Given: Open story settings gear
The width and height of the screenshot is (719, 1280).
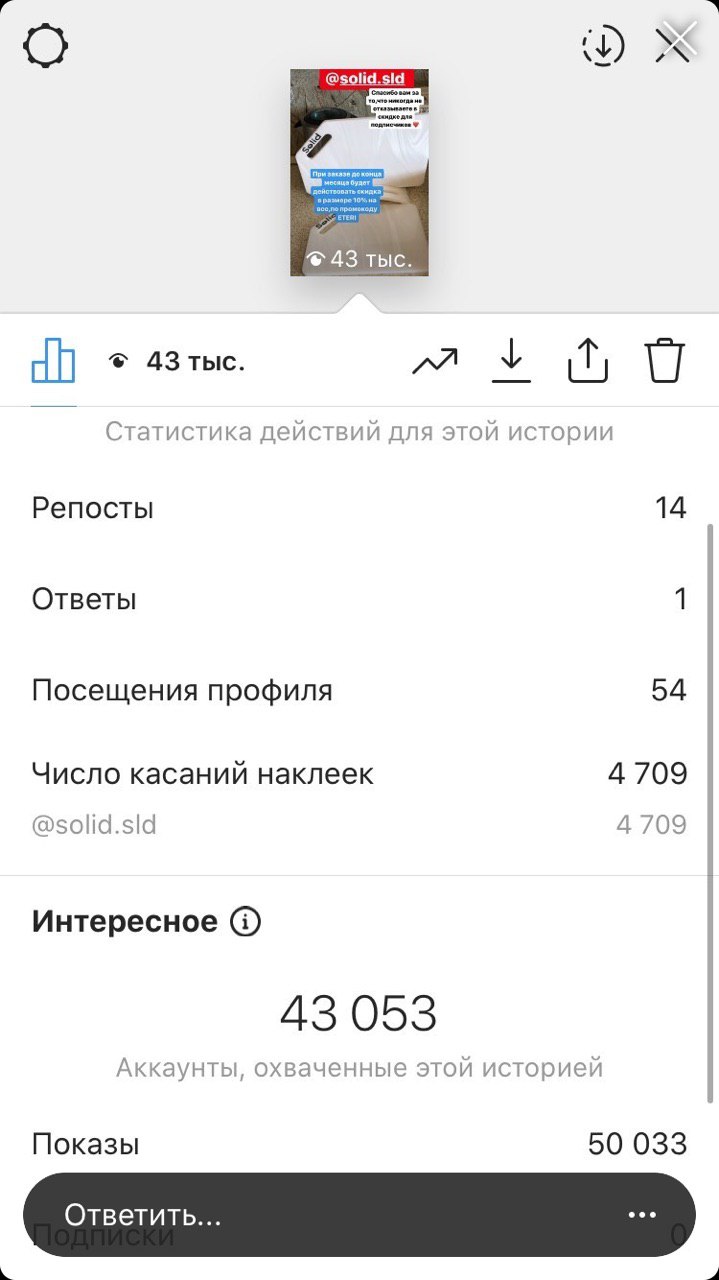Looking at the screenshot, I should point(45,45).
